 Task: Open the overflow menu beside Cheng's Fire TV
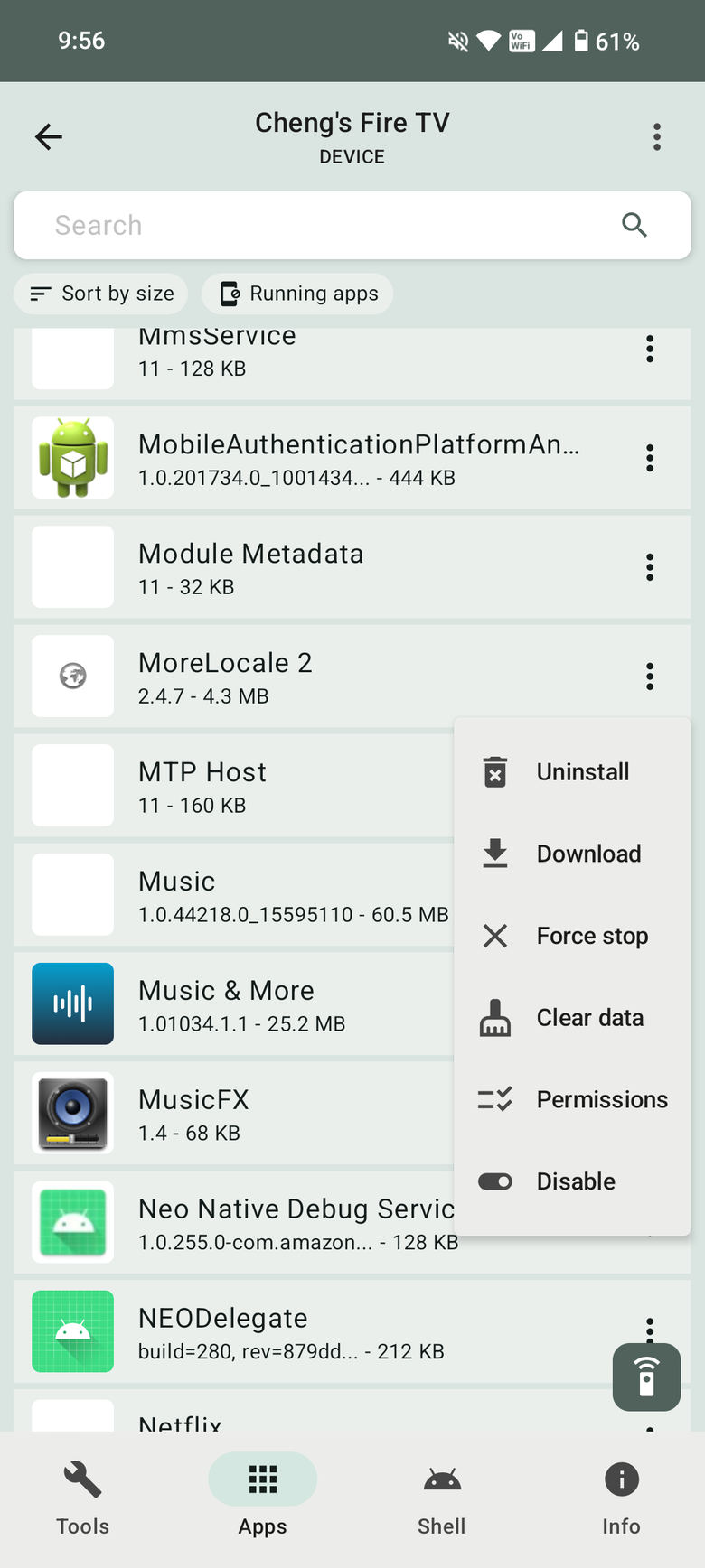pos(657,137)
